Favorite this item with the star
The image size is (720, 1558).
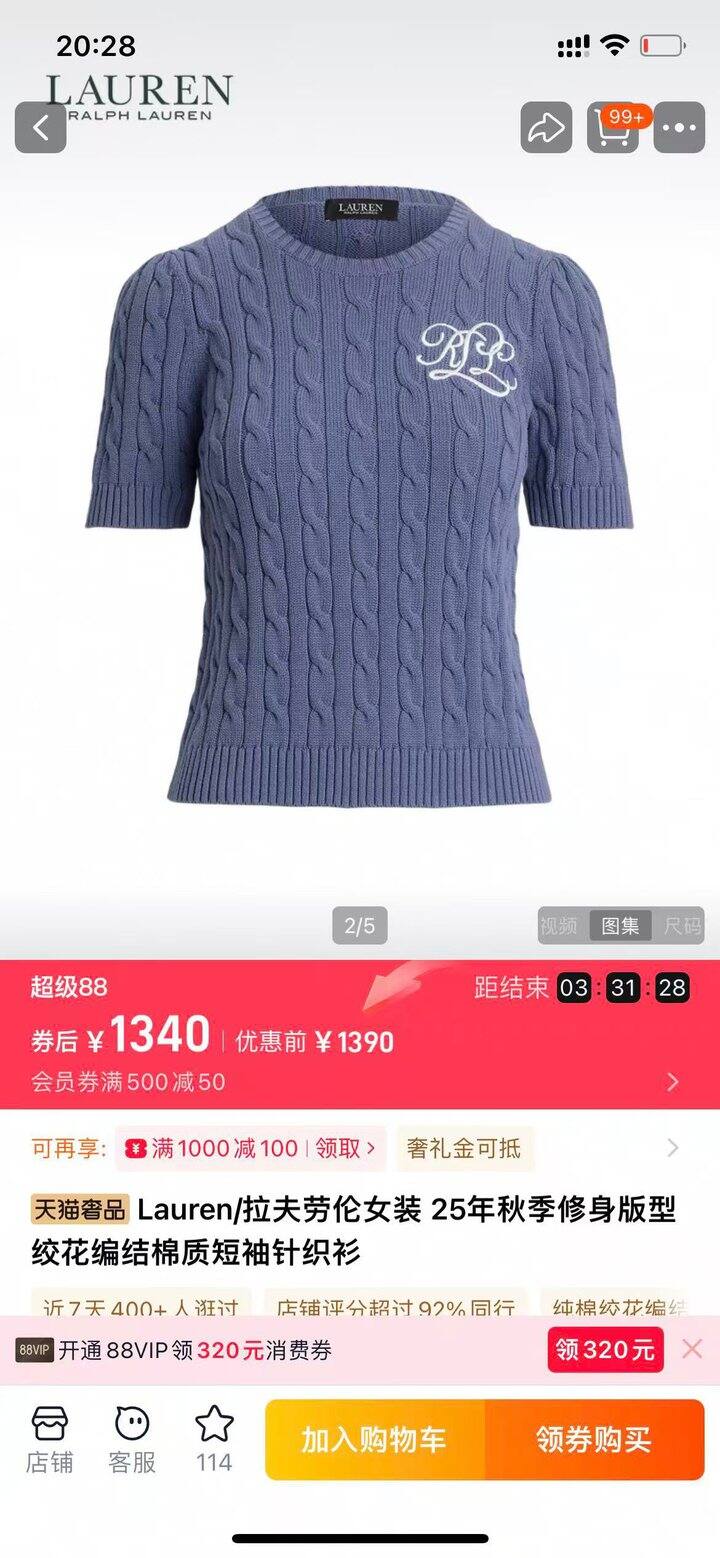(214, 1440)
